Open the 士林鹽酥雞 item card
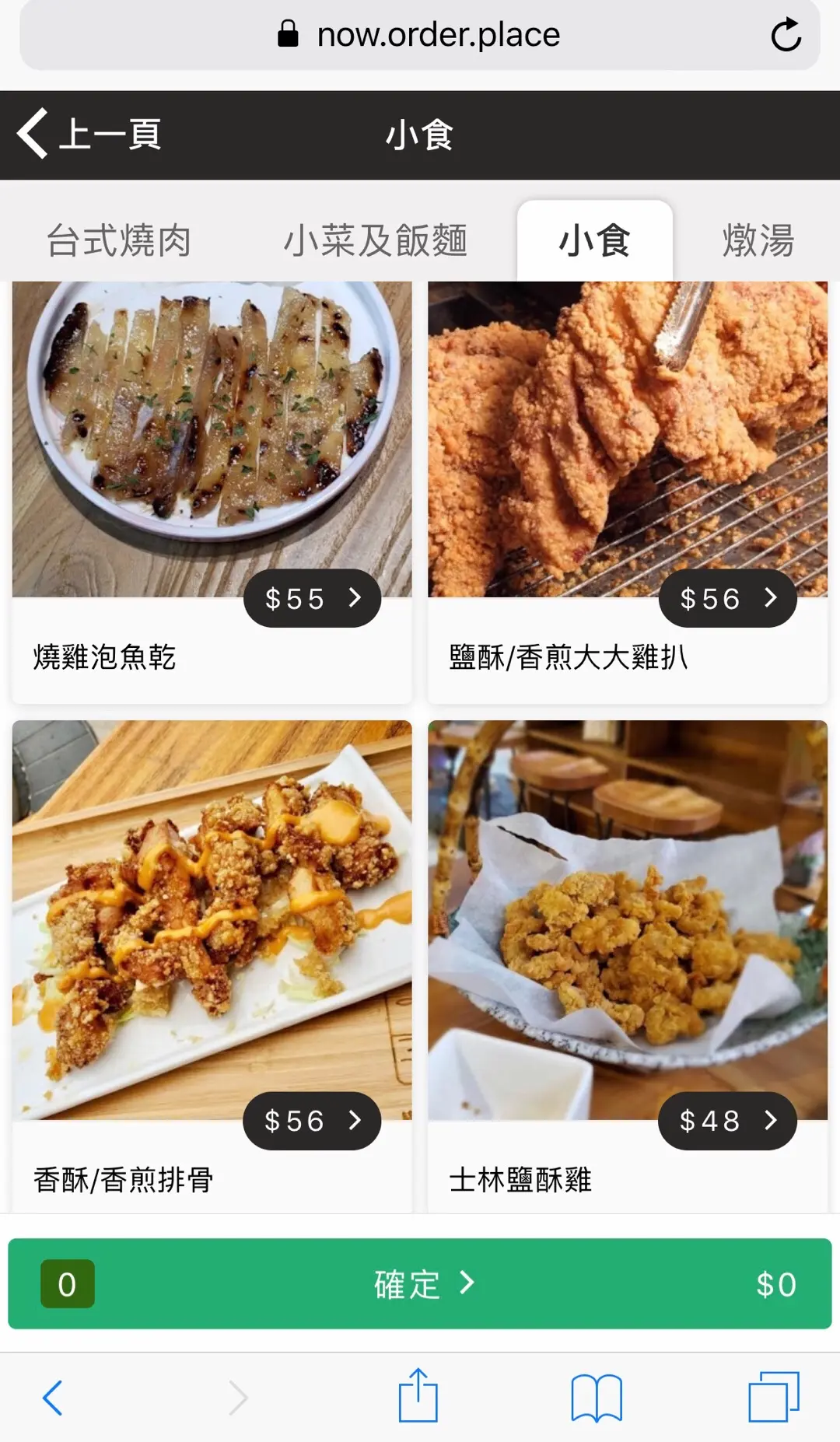 tap(627, 933)
